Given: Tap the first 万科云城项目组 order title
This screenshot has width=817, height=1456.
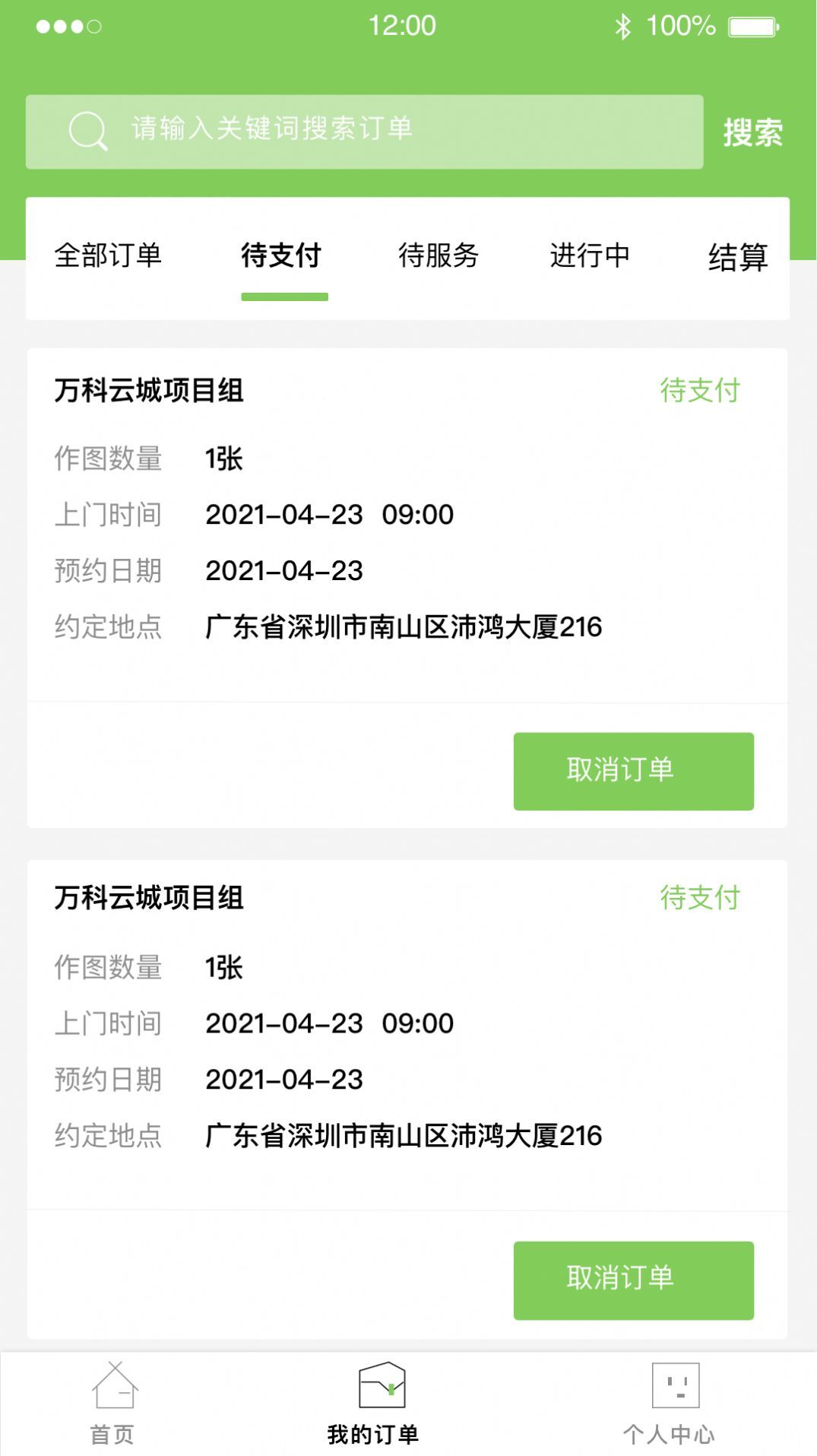Looking at the screenshot, I should click(x=146, y=392).
